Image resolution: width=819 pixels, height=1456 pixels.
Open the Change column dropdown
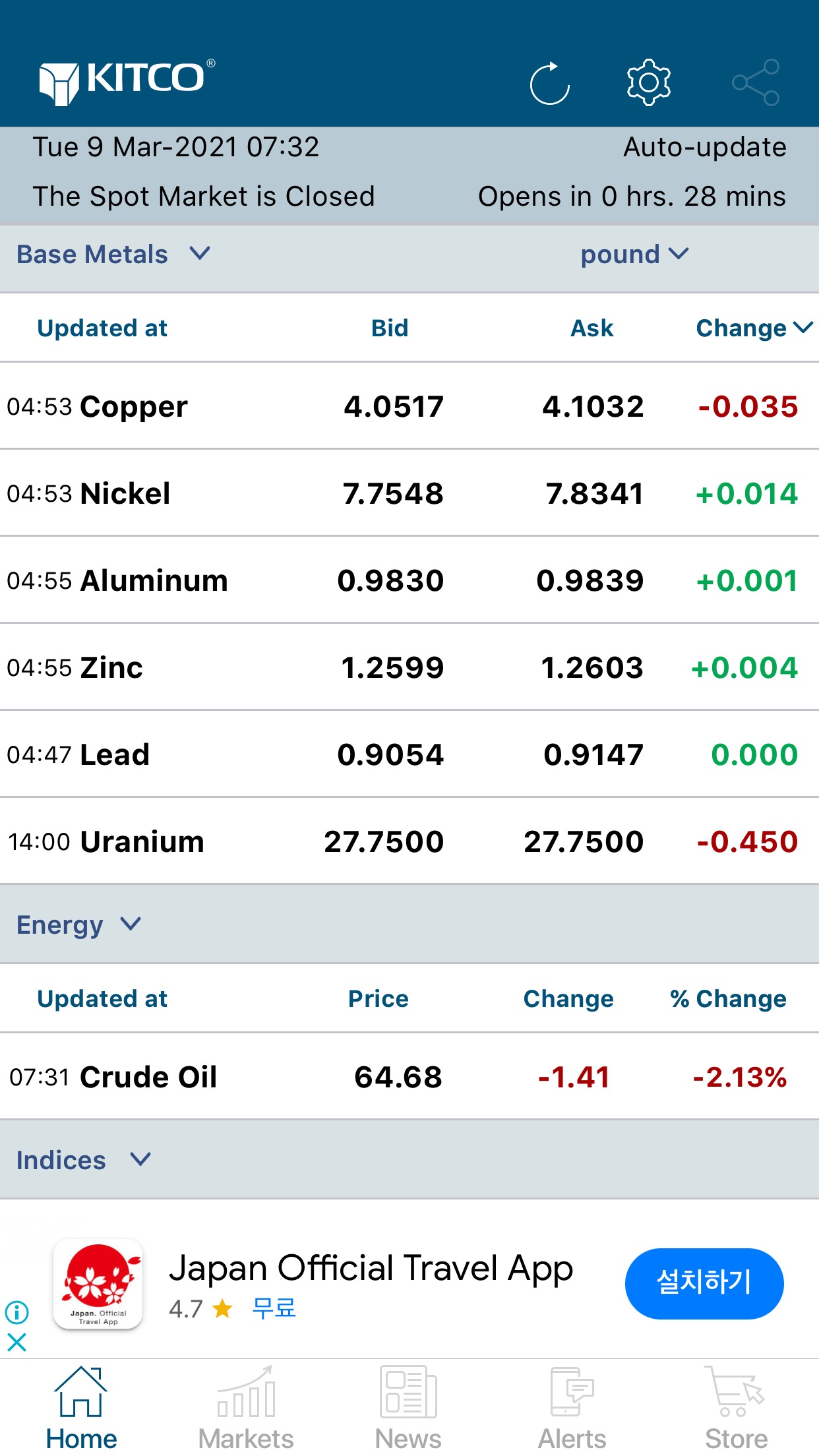754,328
